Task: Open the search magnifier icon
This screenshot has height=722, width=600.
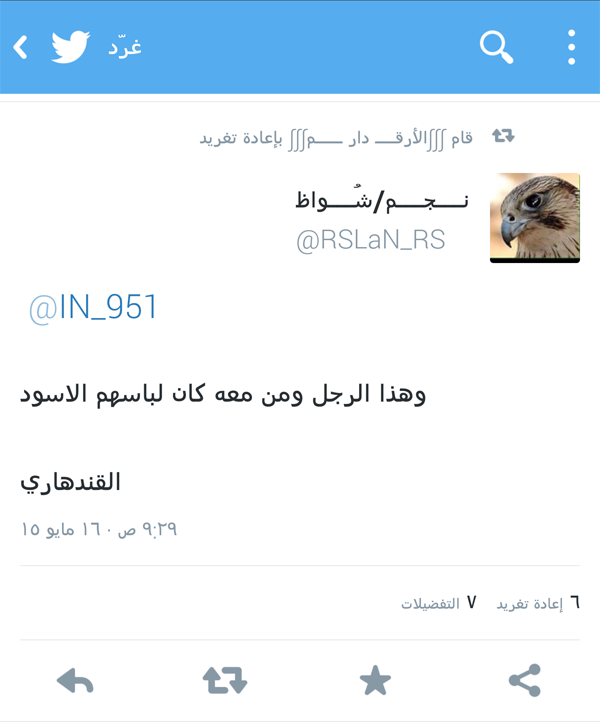Action: [x=496, y=47]
